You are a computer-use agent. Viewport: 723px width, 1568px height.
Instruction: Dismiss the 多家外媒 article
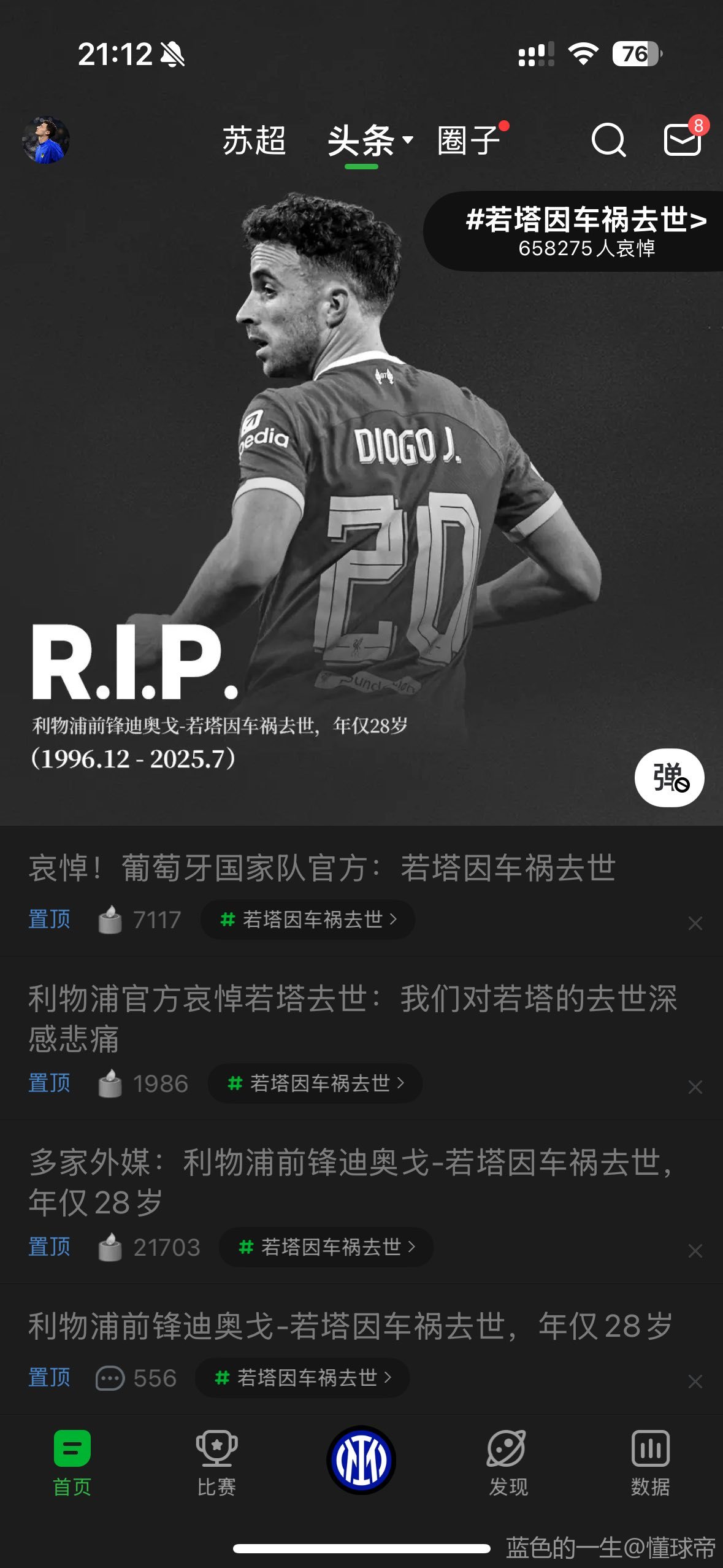coord(695,1251)
